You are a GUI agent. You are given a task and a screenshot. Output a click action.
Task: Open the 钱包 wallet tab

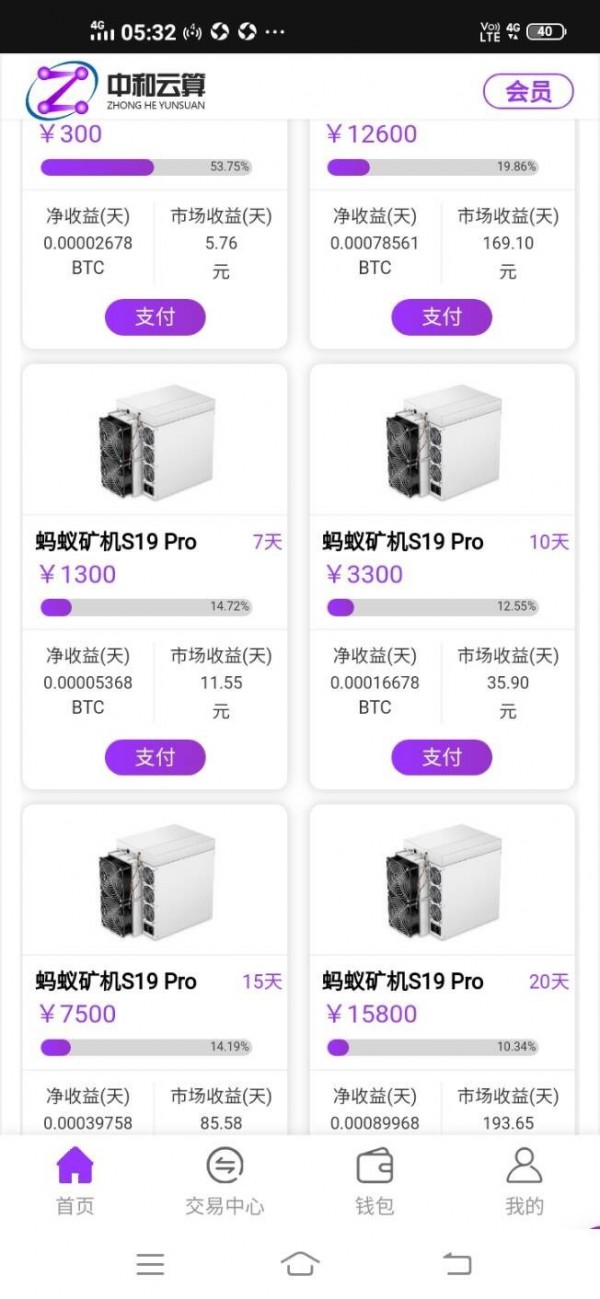(375, 1181)
